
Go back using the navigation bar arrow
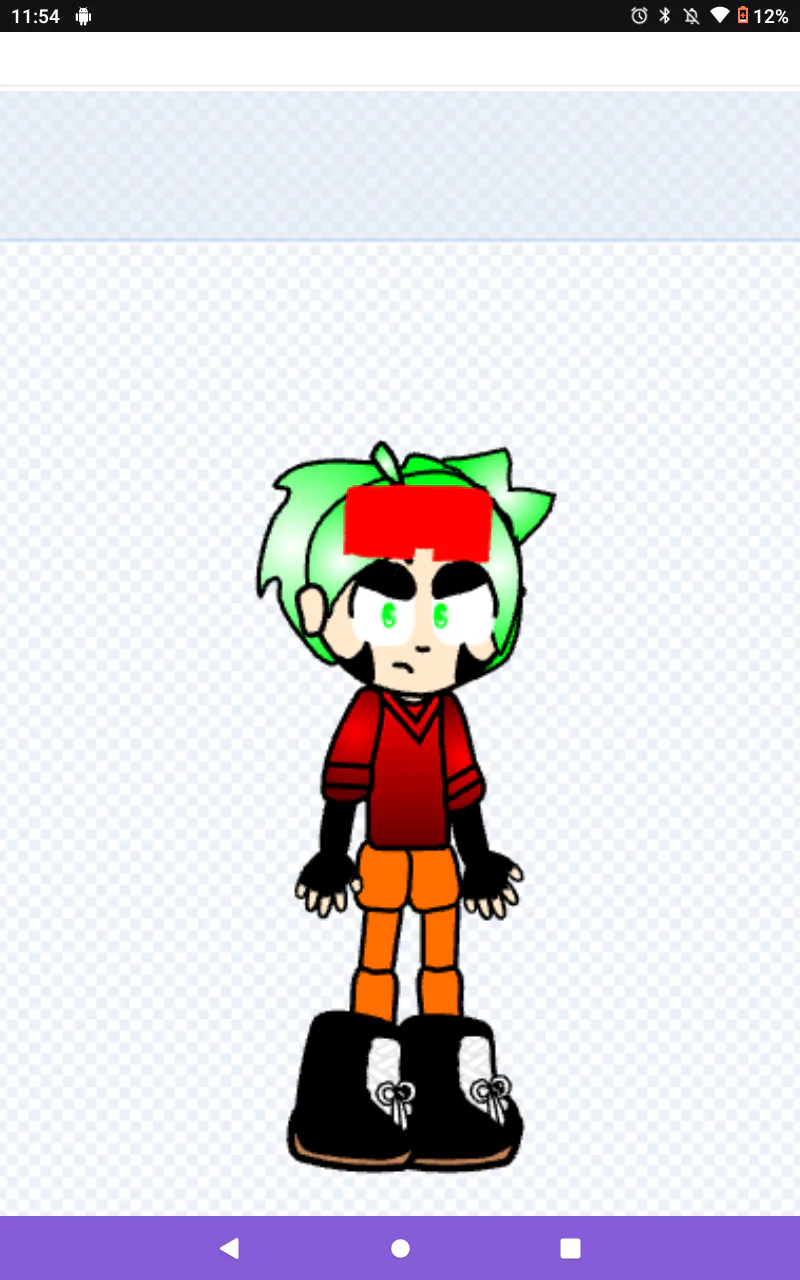coord(230,1248)
